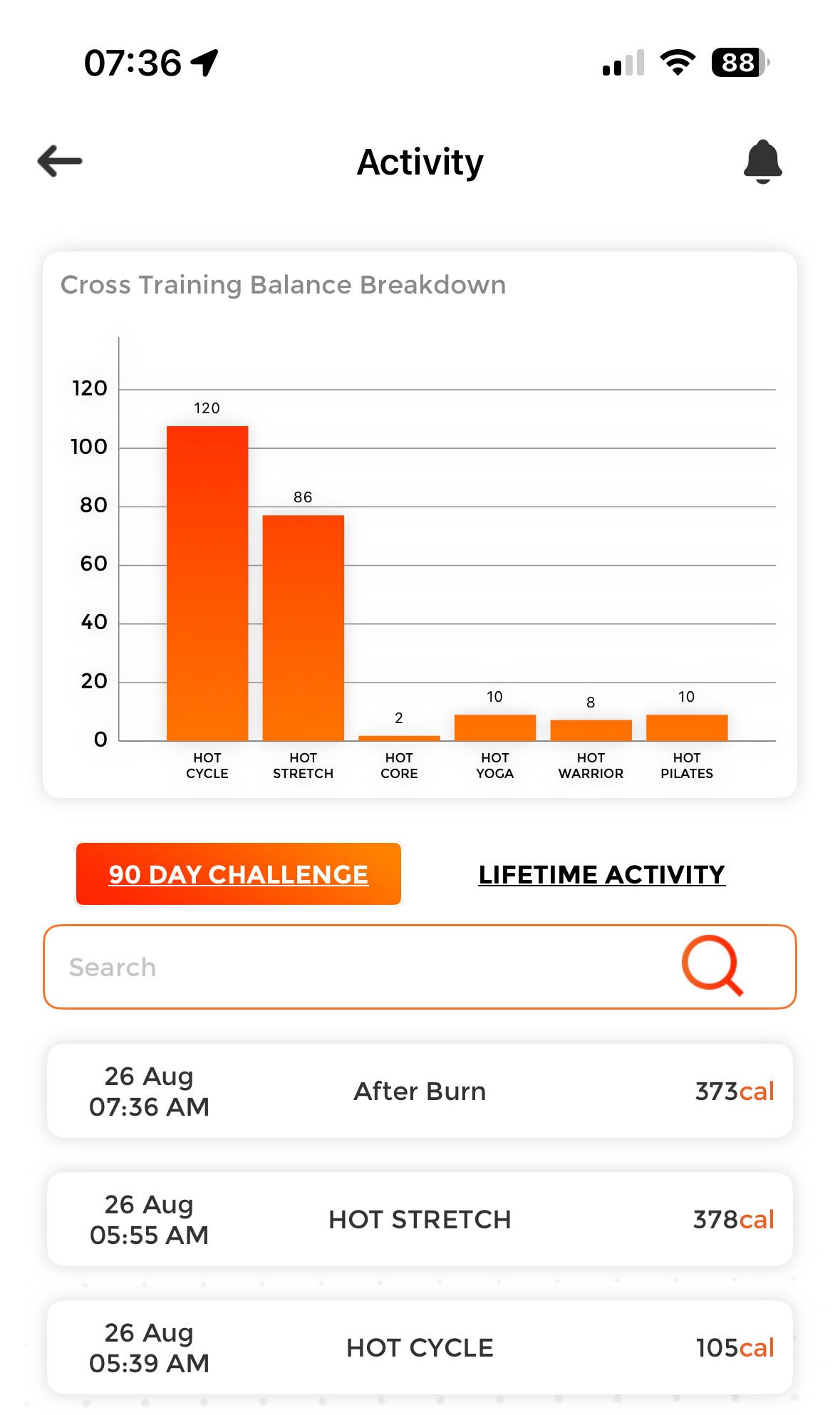Go back using the arrow icon
The image size is (840, 1415).
tap(60, 161)
